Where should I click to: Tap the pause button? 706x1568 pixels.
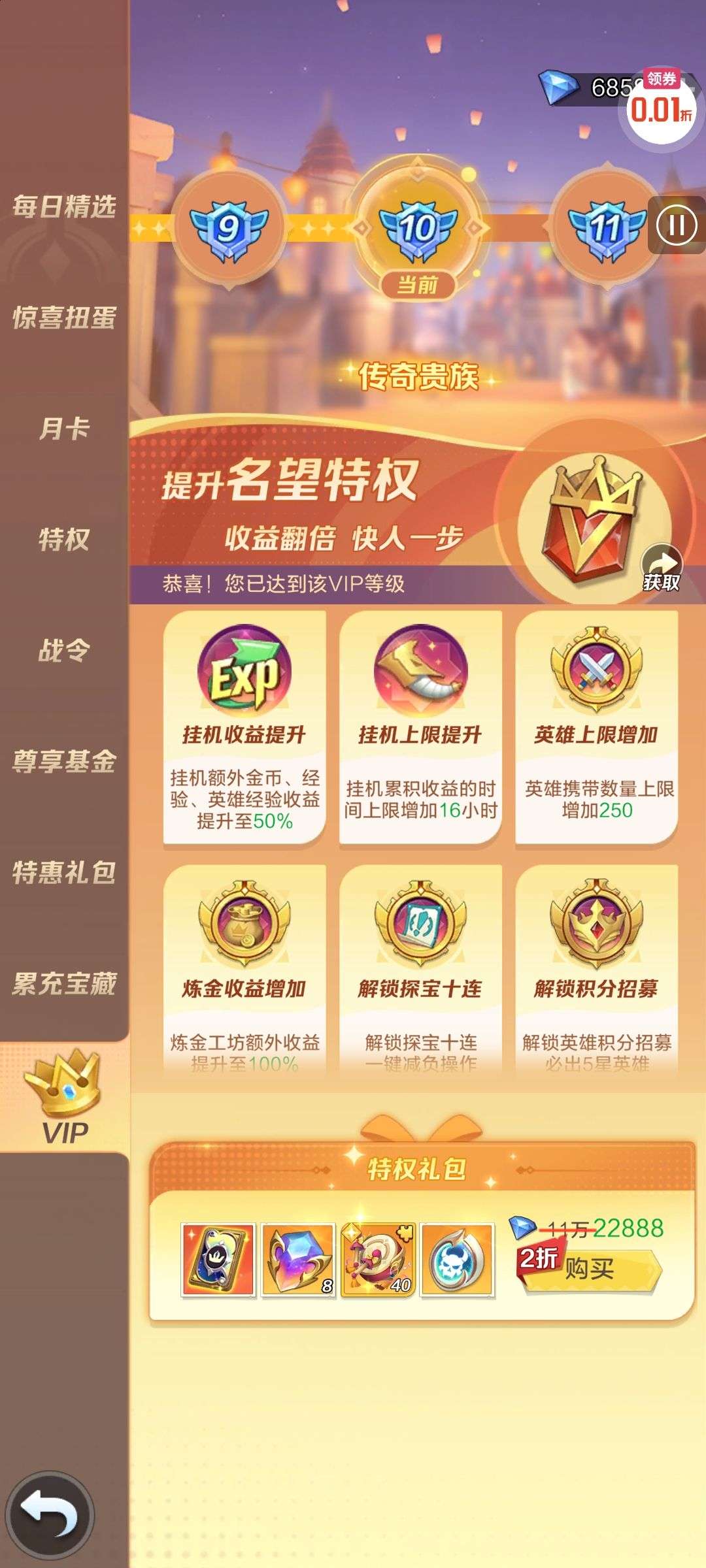coord(676,226)
